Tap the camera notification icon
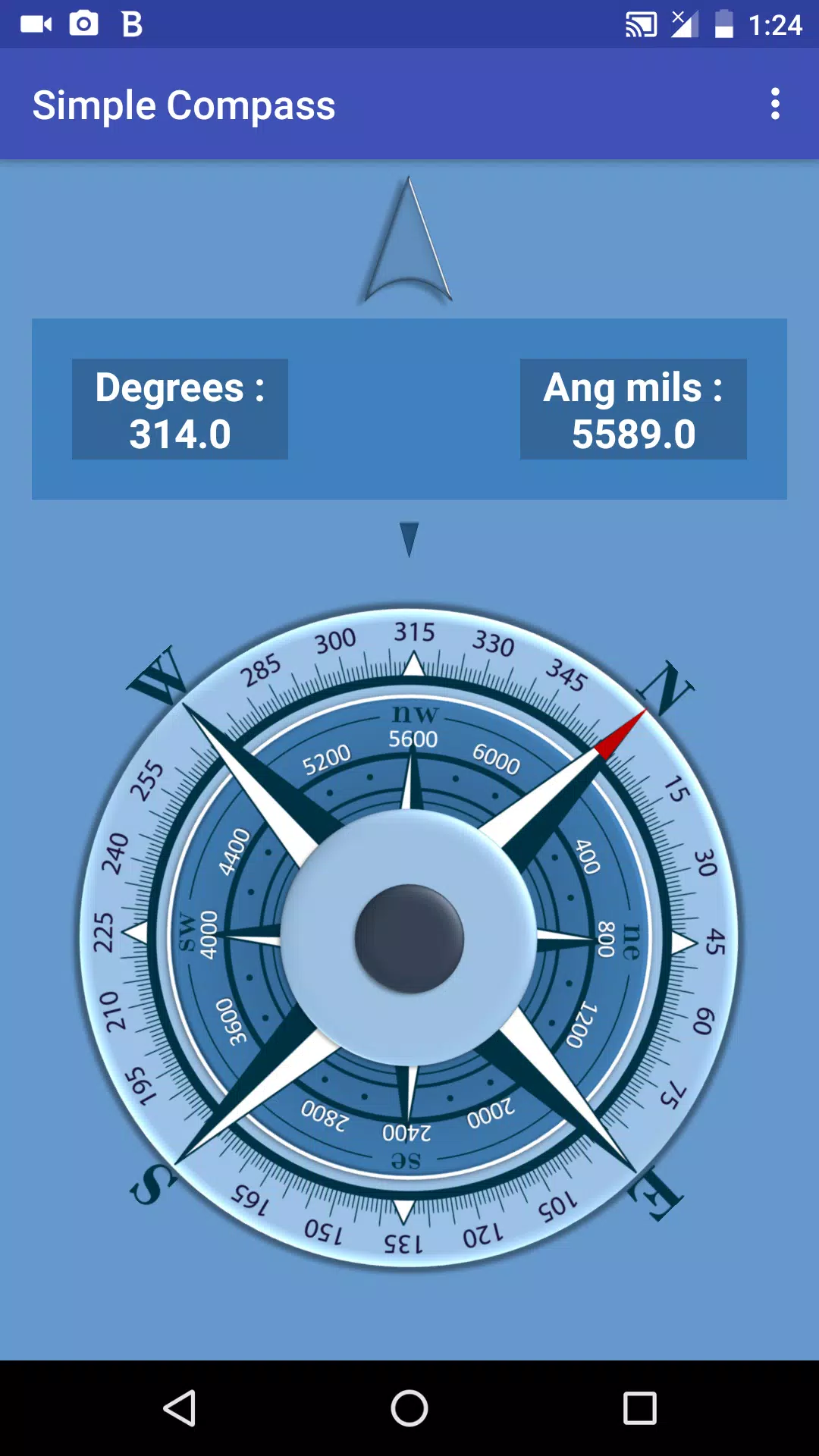The height and width of the screenshot is (1456, 819). 83,24
